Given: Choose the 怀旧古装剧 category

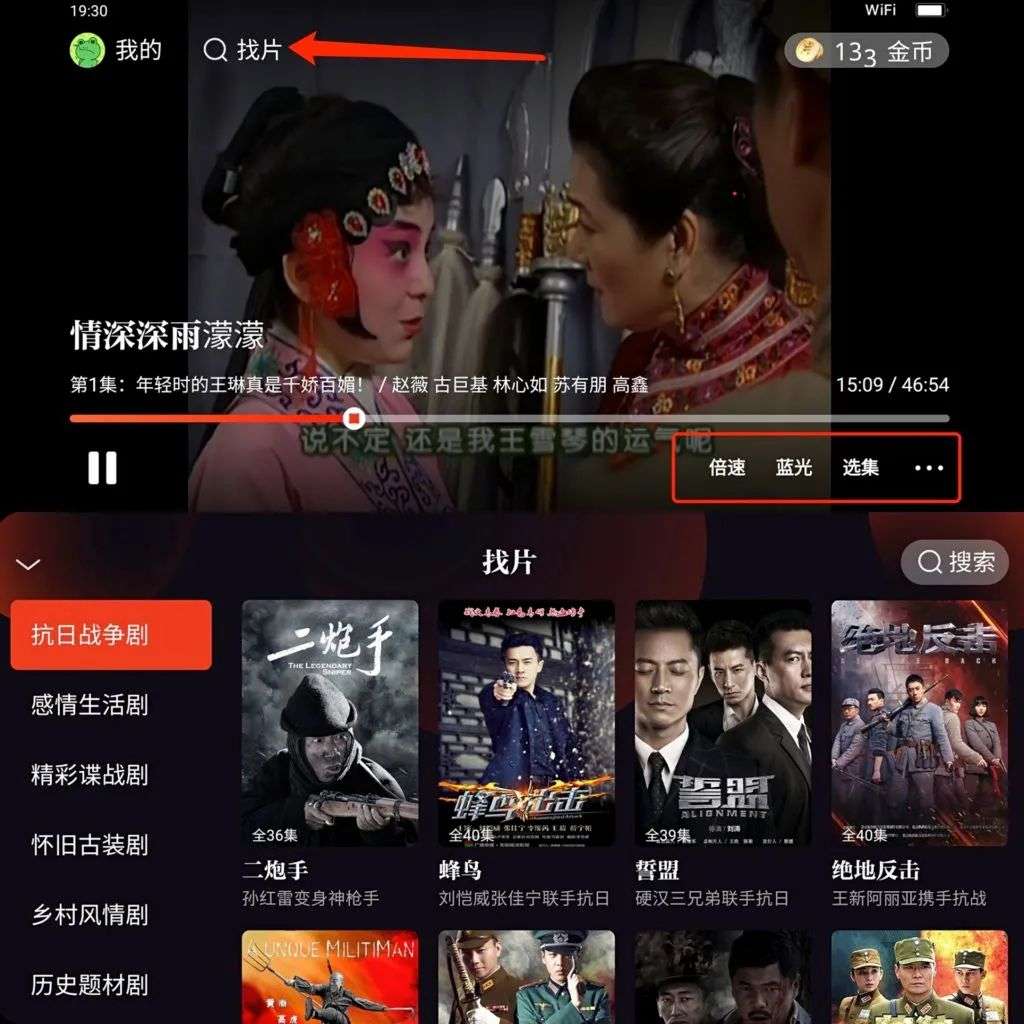Looking at the screenshot, I should click(90, 845).
